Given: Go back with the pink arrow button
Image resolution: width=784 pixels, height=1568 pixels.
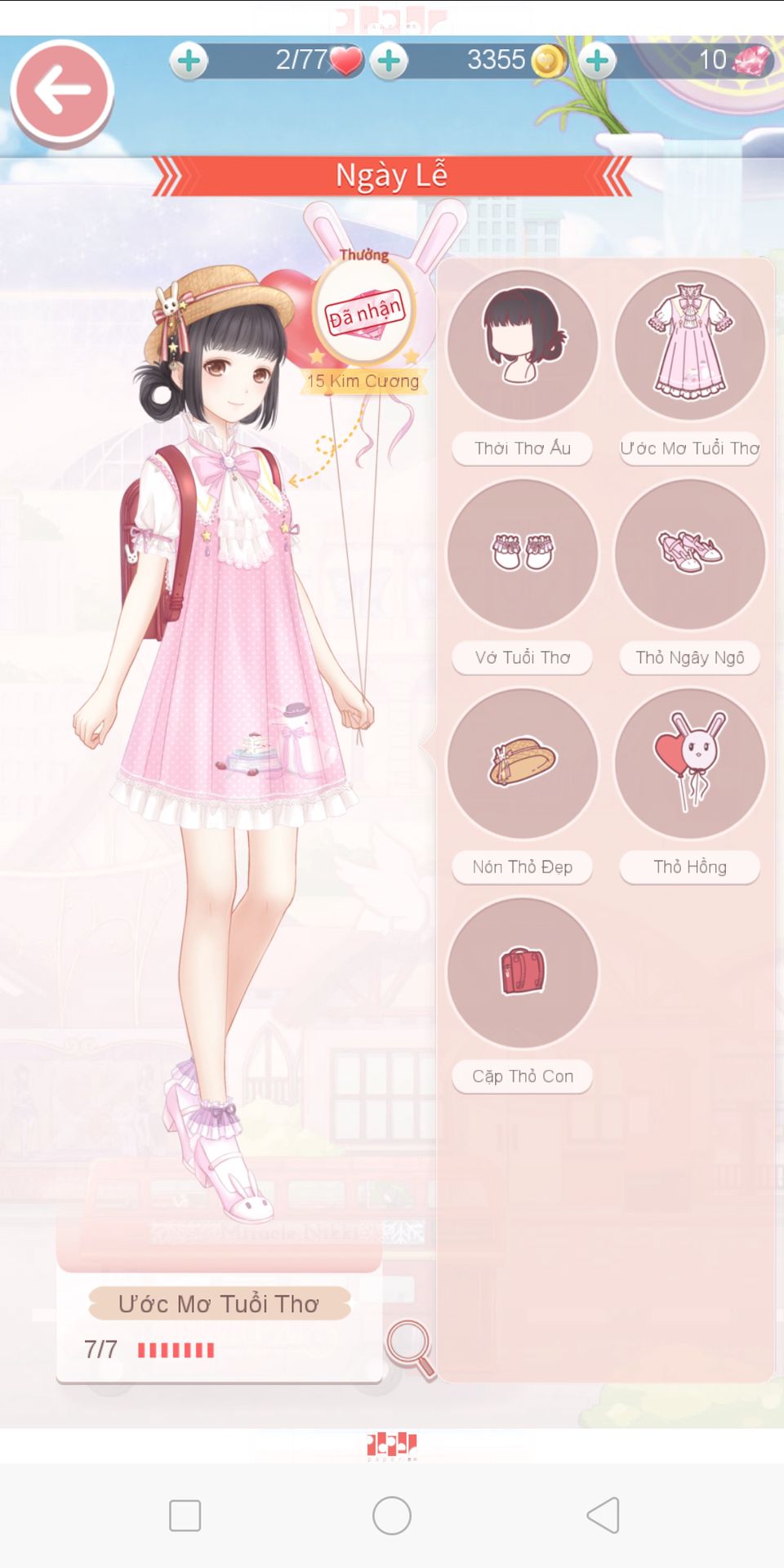Looking at the screenshot, I should [62, 90].
